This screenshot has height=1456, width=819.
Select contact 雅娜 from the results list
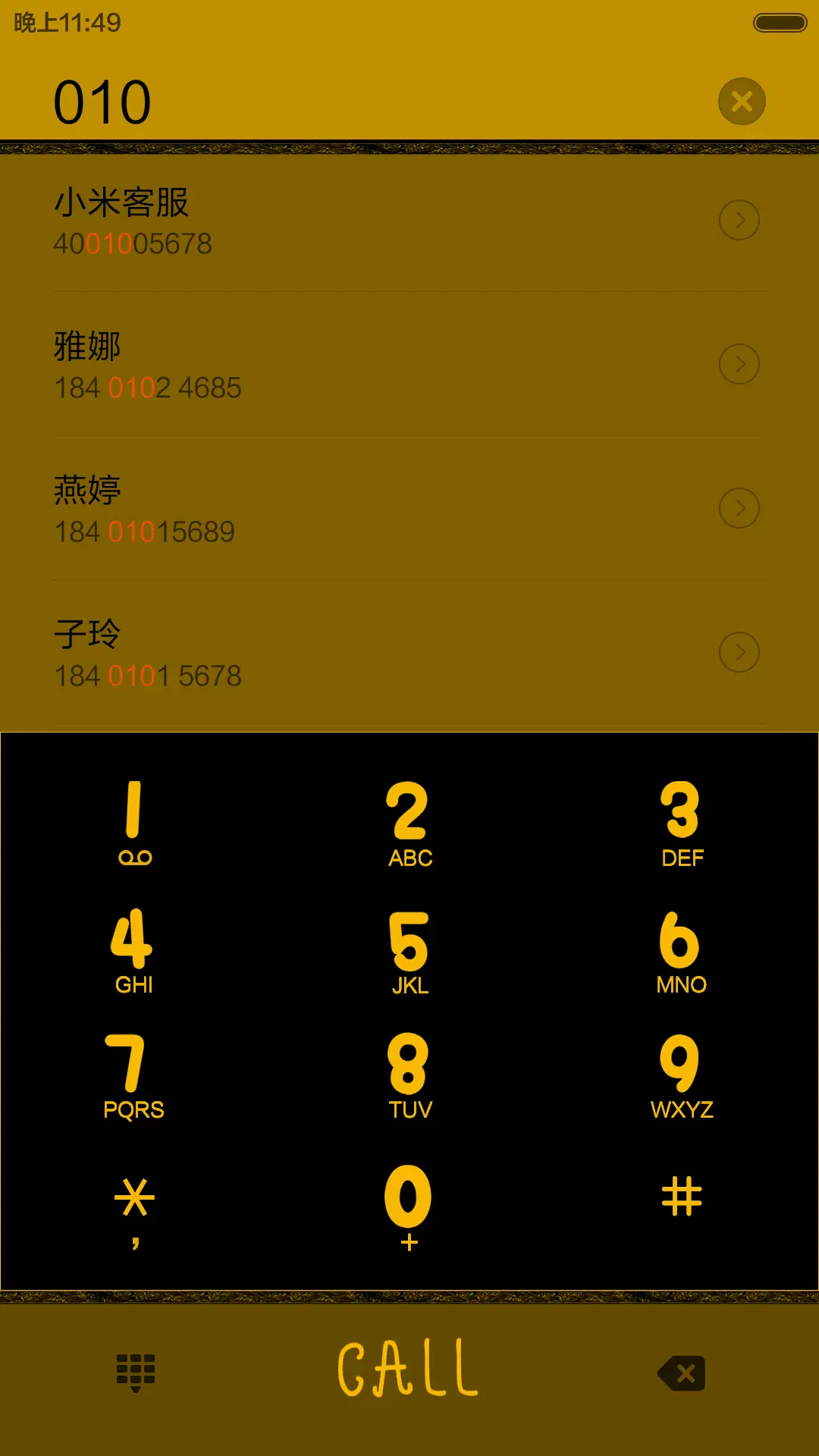(303, 364)
